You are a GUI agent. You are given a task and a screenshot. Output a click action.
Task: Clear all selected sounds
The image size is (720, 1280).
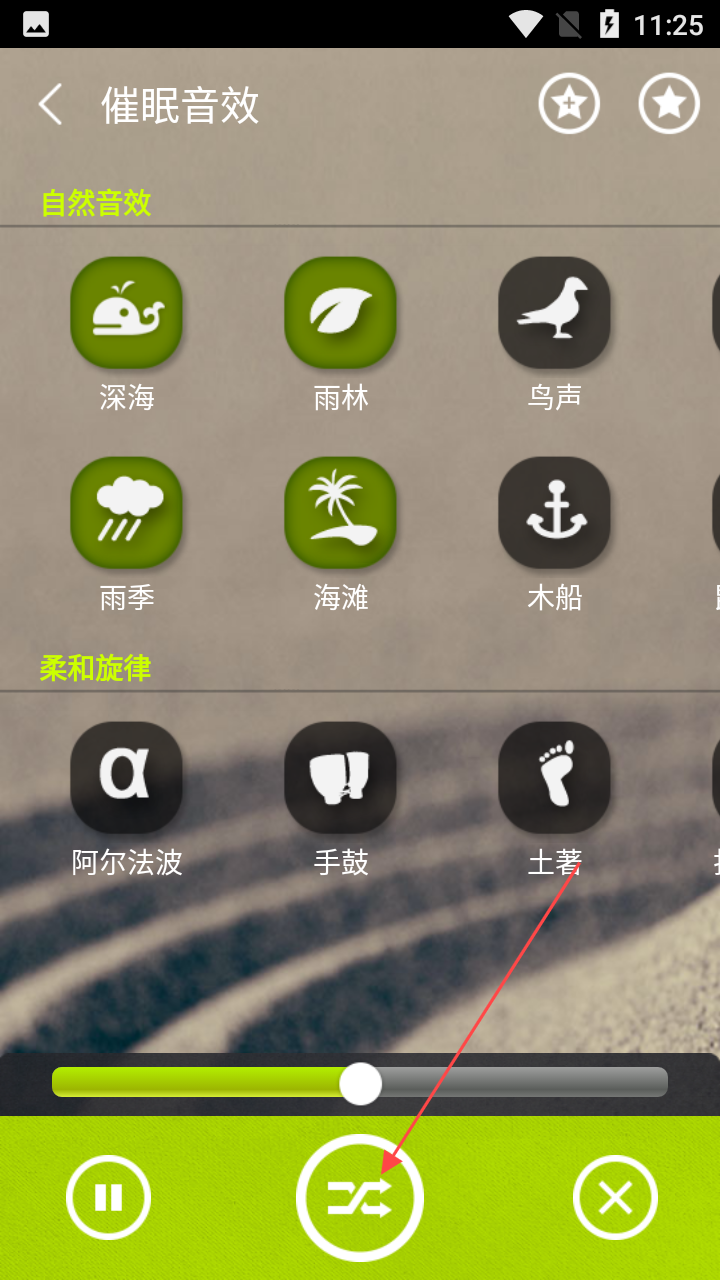tap(615, 1197)
